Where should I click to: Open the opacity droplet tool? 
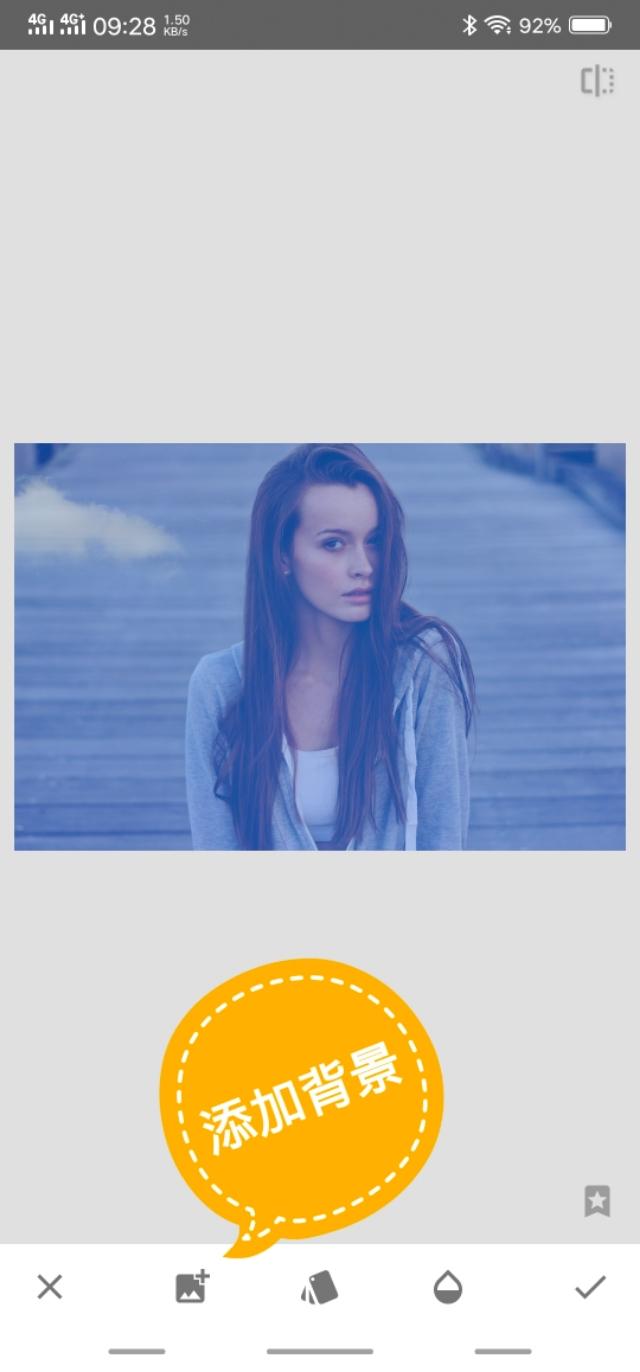448,1288
